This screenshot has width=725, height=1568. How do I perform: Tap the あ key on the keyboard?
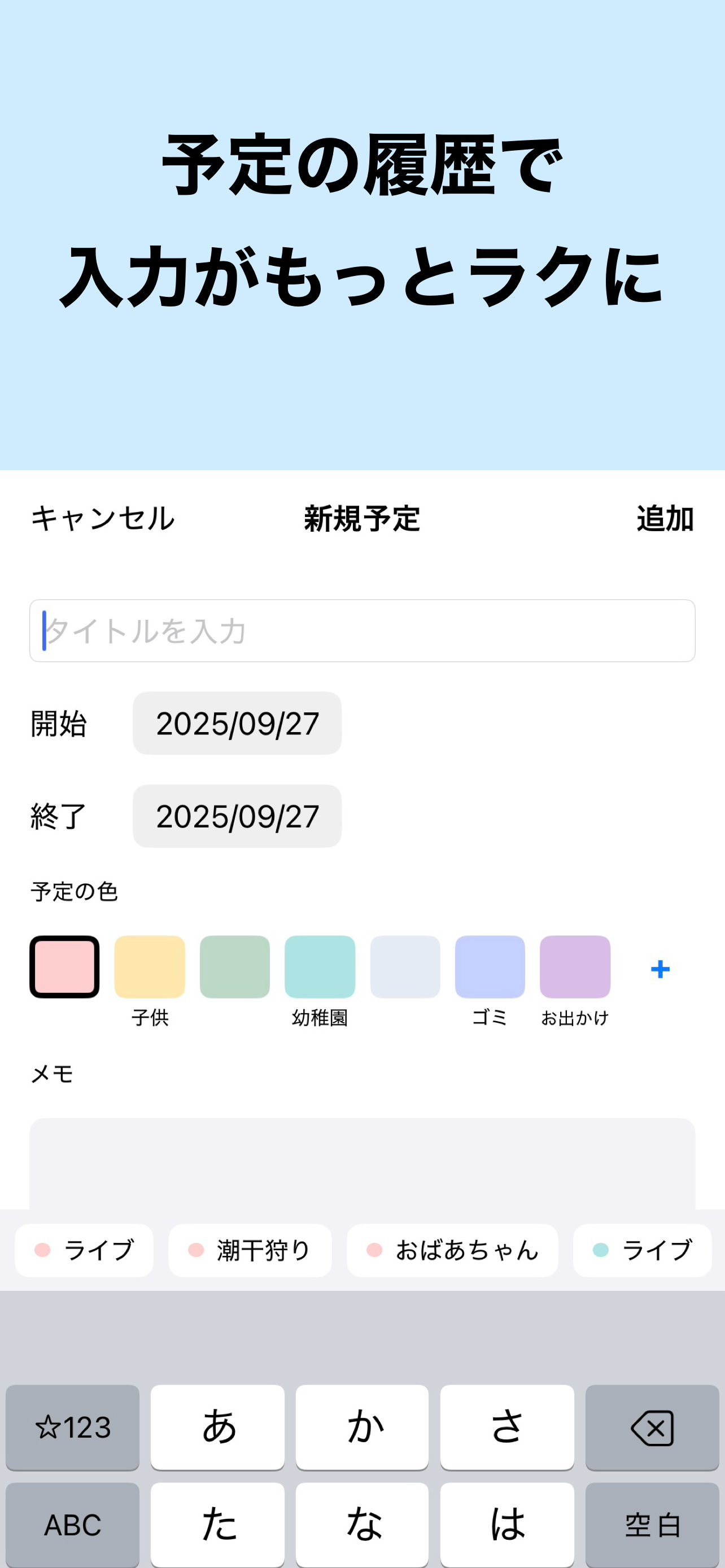(217, 1426)
